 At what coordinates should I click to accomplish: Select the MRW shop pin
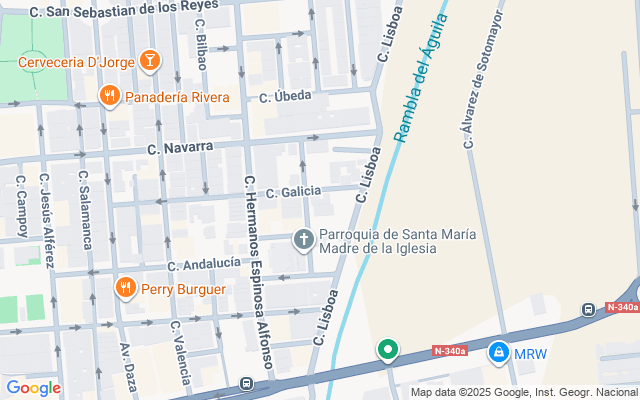pos(498,353)
